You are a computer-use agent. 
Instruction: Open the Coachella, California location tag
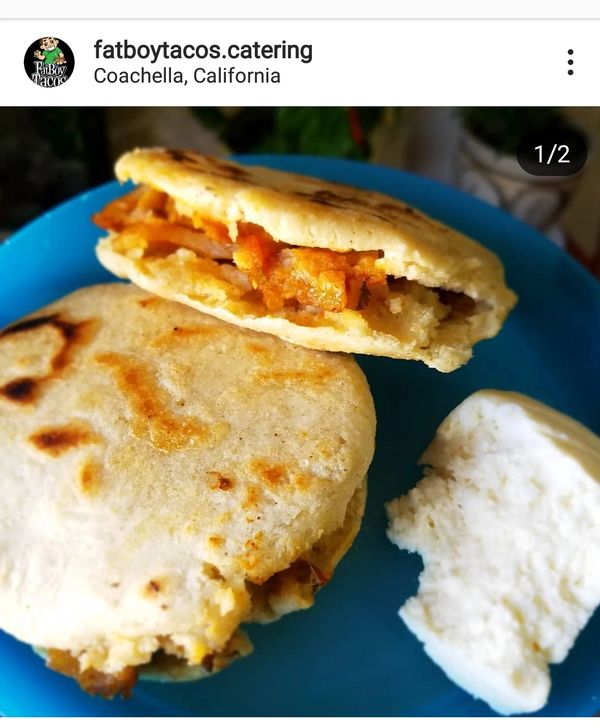tap(187, 76)
